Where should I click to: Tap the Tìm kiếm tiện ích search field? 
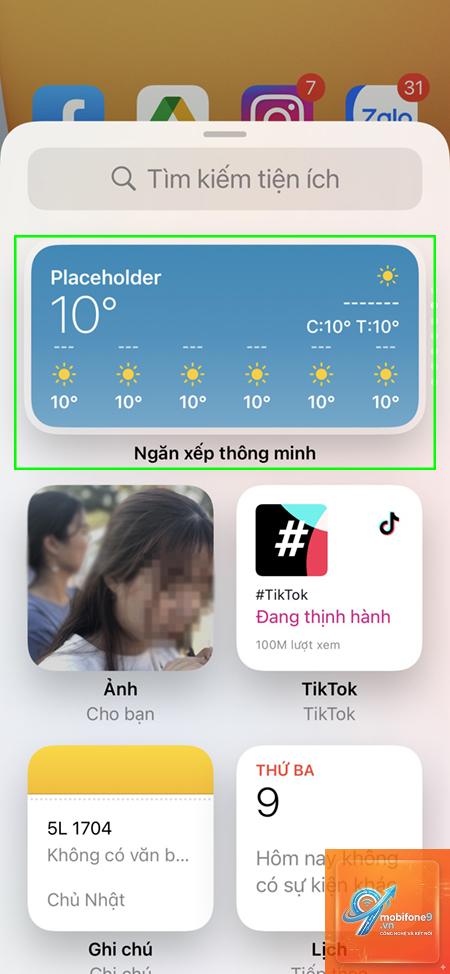225,179
